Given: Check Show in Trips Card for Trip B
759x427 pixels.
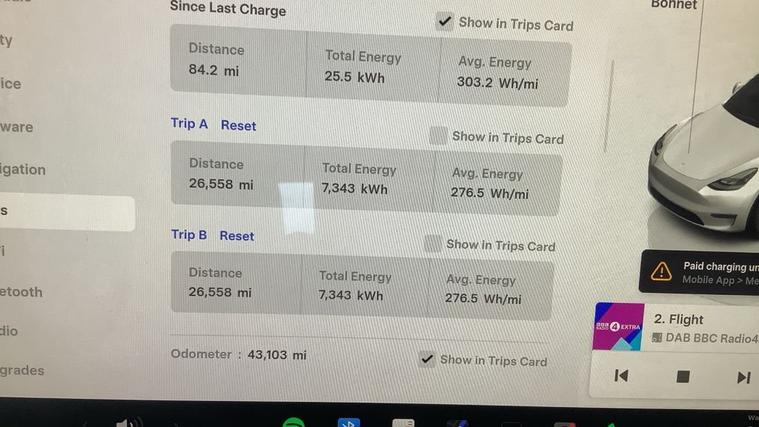Looking at the screenshot, I should 433,243.
